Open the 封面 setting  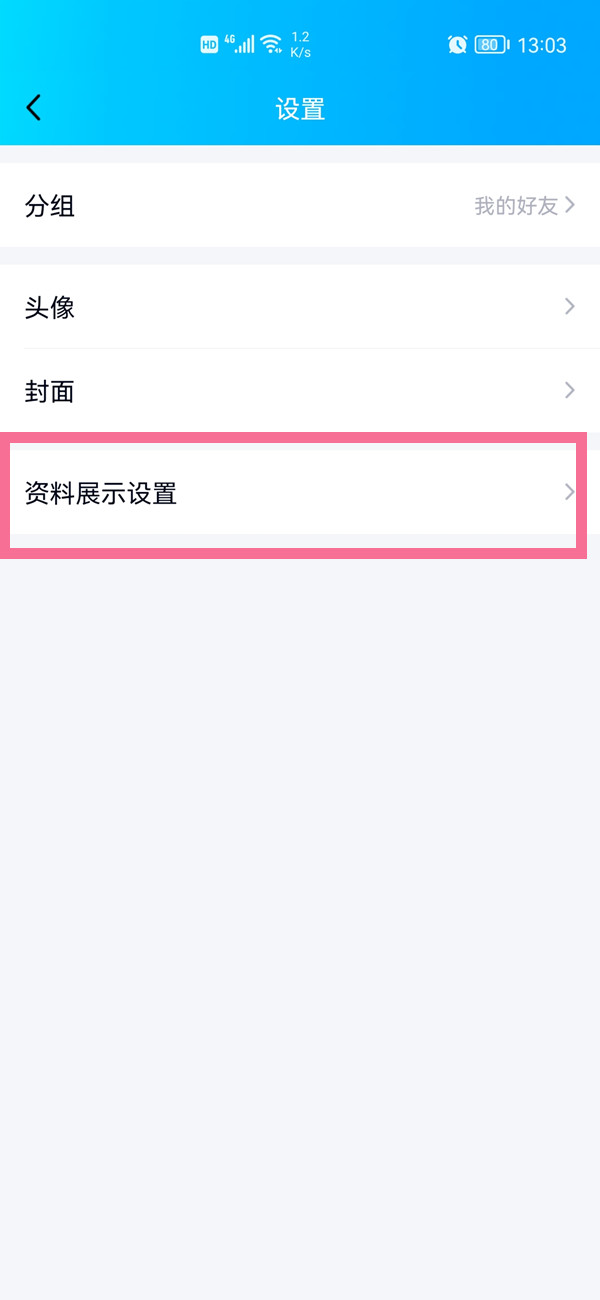click(300, 391)
